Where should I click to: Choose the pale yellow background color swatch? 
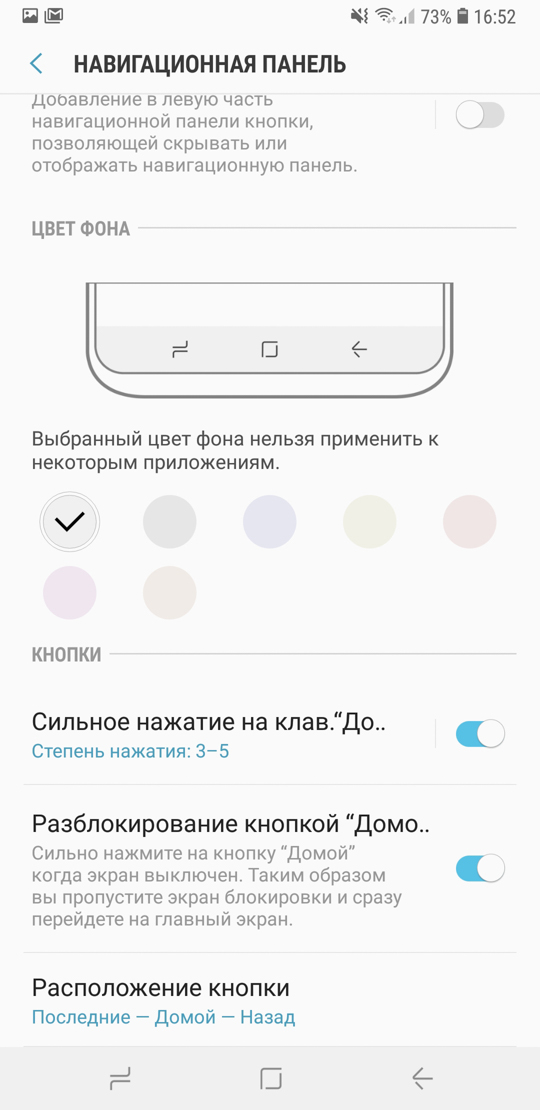[x=369, y=522]
